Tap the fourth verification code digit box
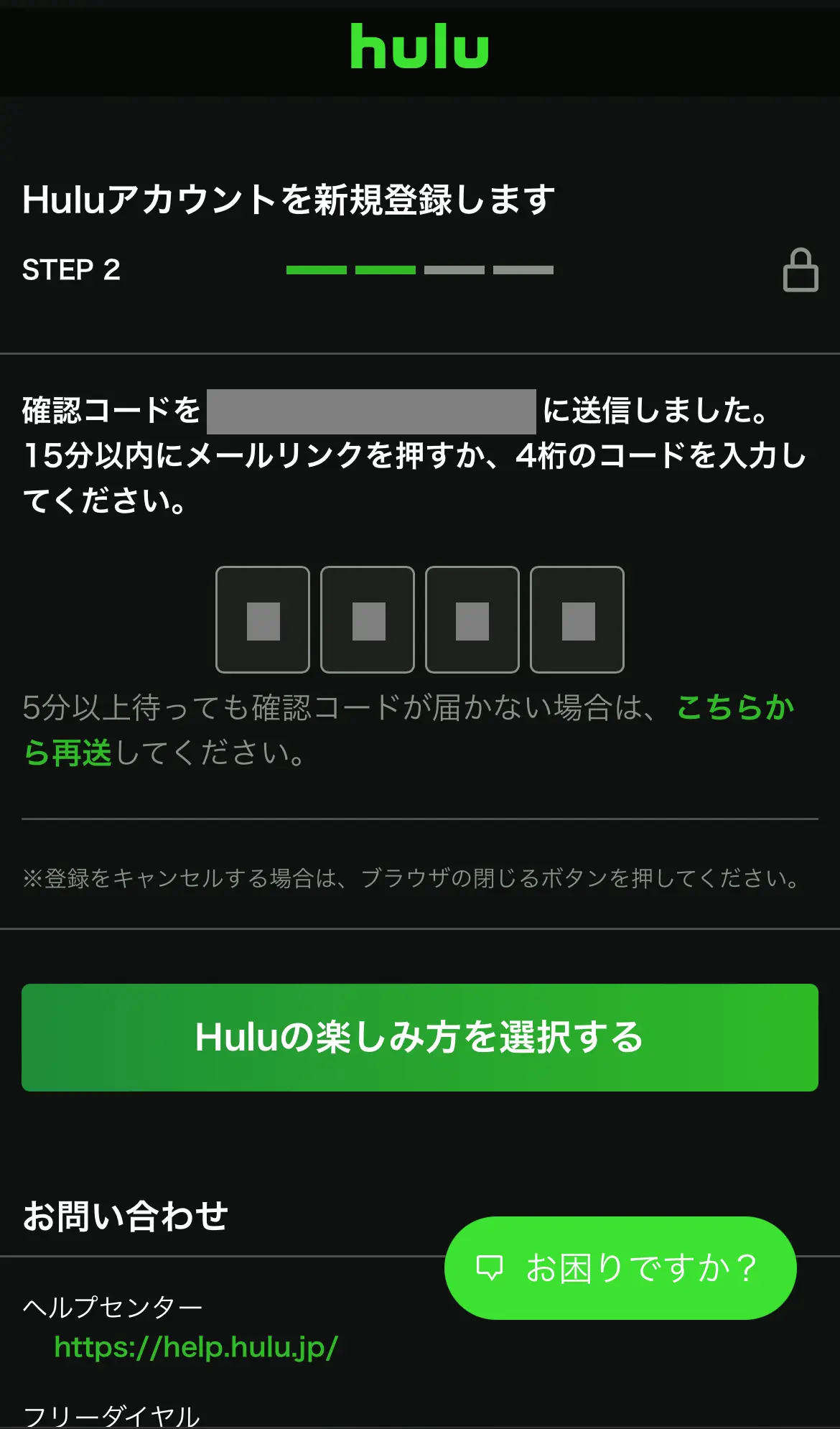Image resolution: width=840 pixels, height=1429 pixels. 577,620
